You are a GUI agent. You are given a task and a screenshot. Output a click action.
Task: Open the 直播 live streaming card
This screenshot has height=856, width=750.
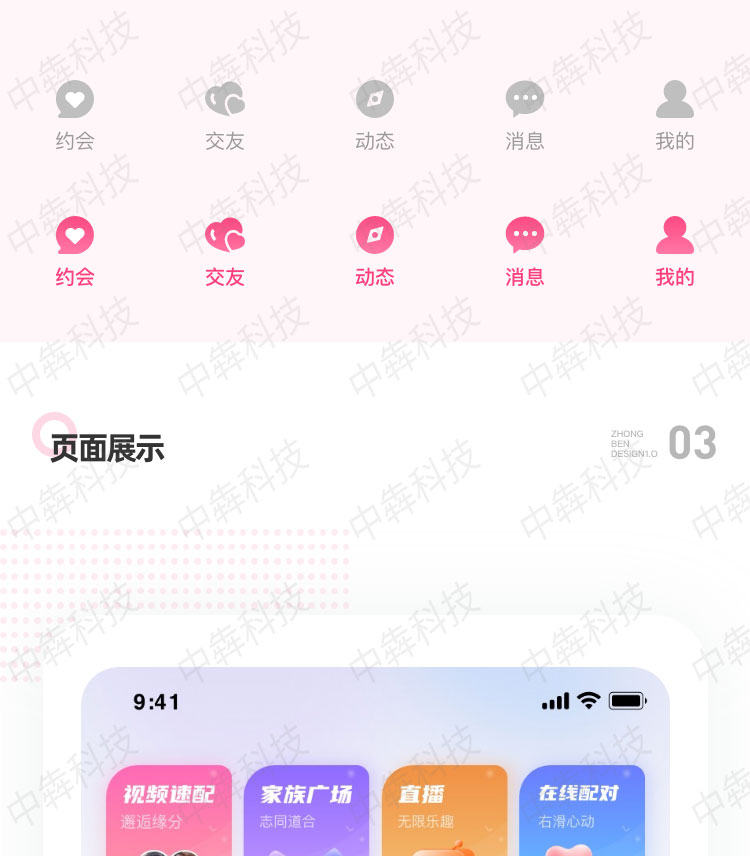pos(445,810)
